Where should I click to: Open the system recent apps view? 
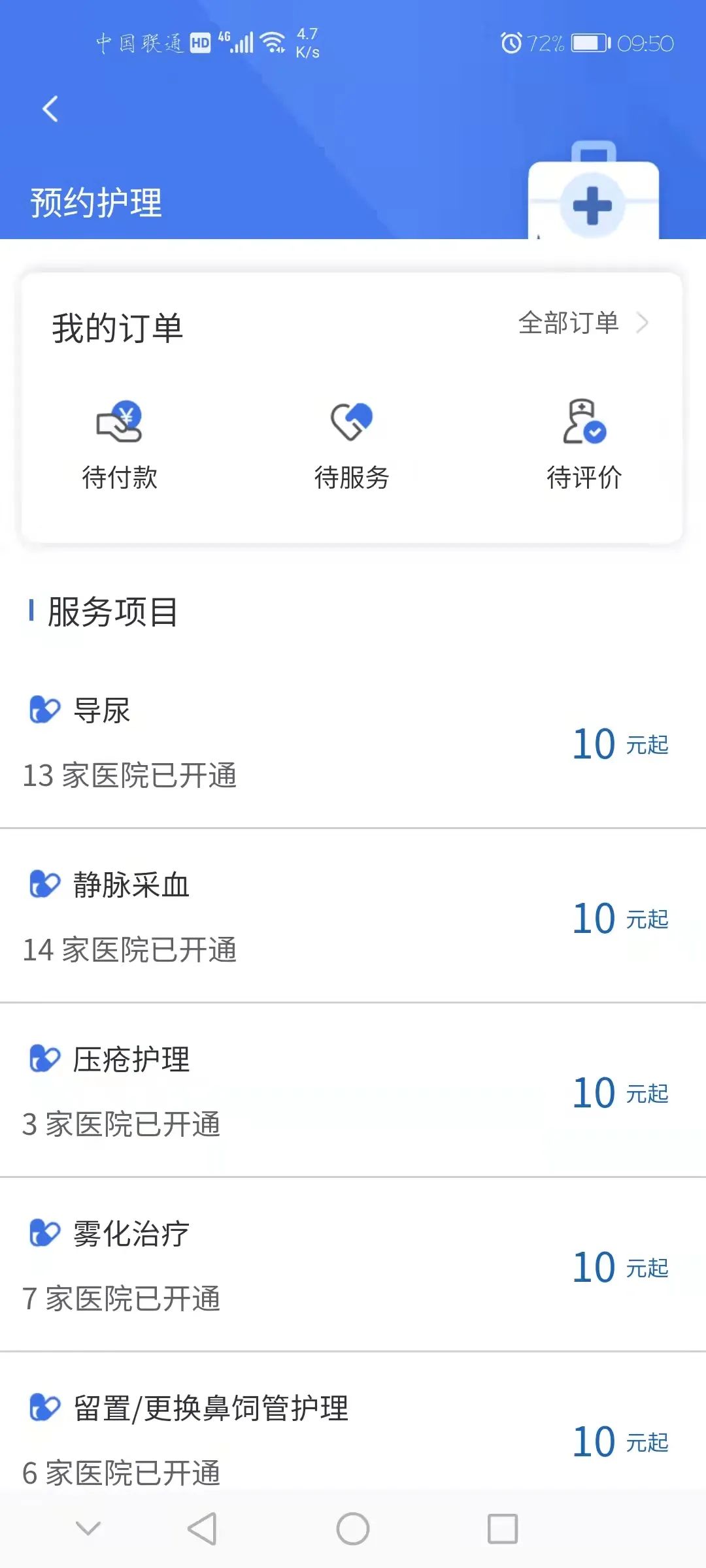[x=503, y=1529]
